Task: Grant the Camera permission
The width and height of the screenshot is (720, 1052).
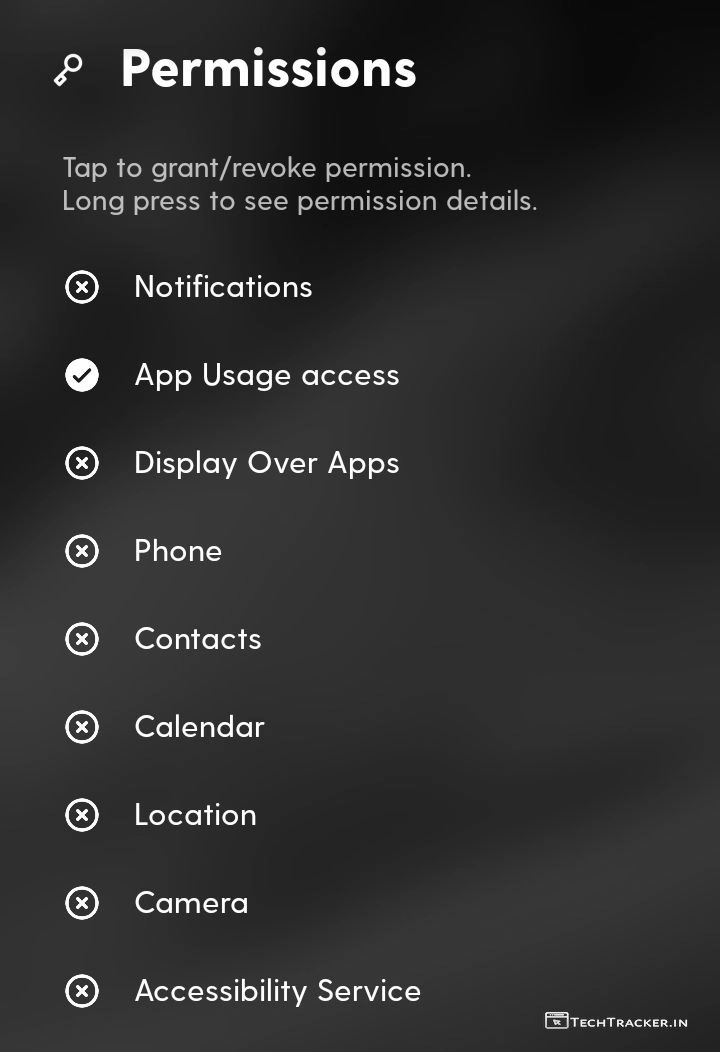Action: click(x=191, y=903)
